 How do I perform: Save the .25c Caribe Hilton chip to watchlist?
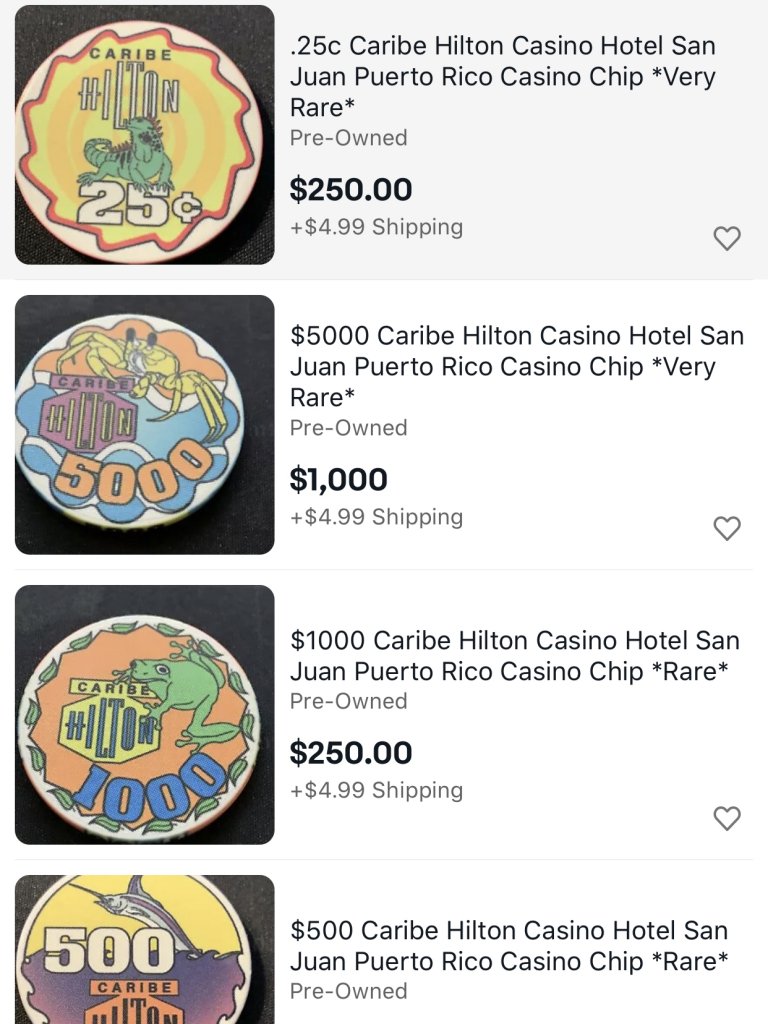pyautogui.click(x=727, y=238)
